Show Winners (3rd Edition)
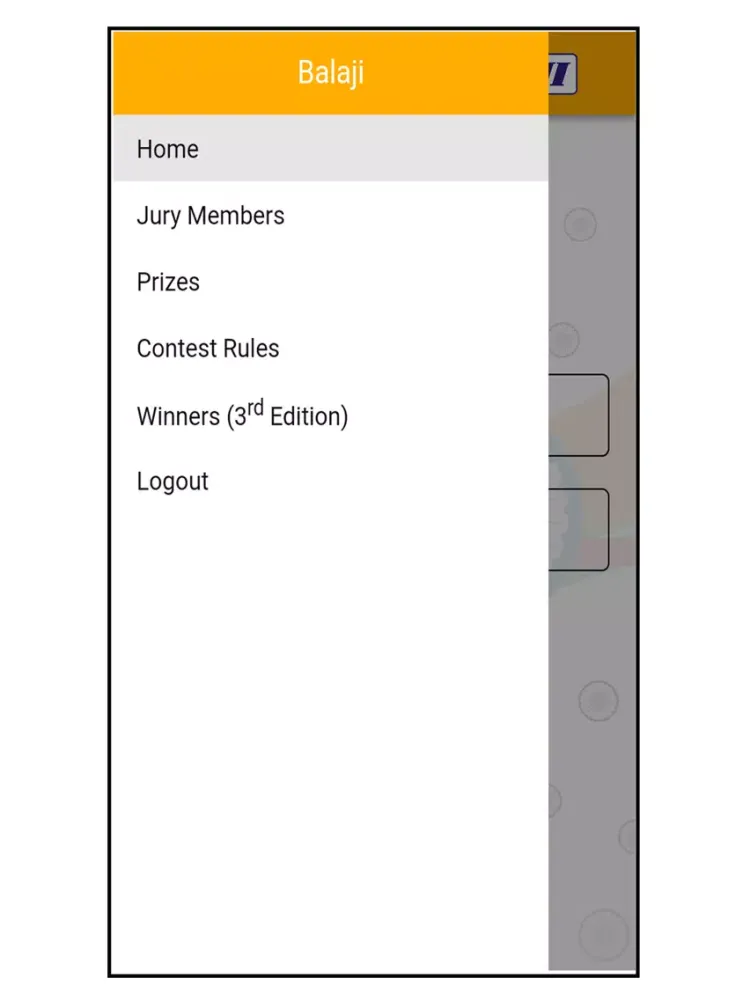 click(242, 415)
